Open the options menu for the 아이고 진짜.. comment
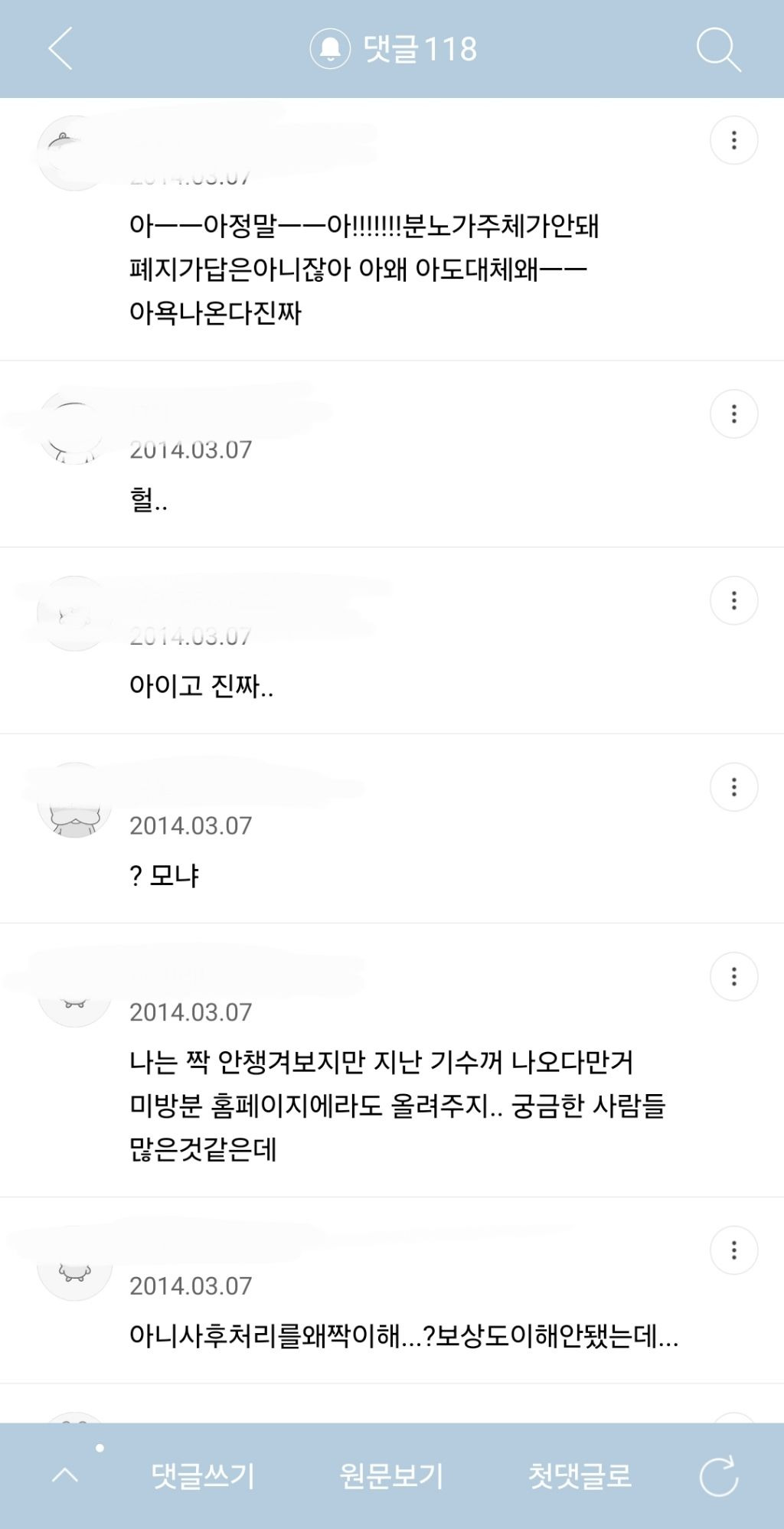Screen dimensions: 784x1529 click(x=734, y=600)
